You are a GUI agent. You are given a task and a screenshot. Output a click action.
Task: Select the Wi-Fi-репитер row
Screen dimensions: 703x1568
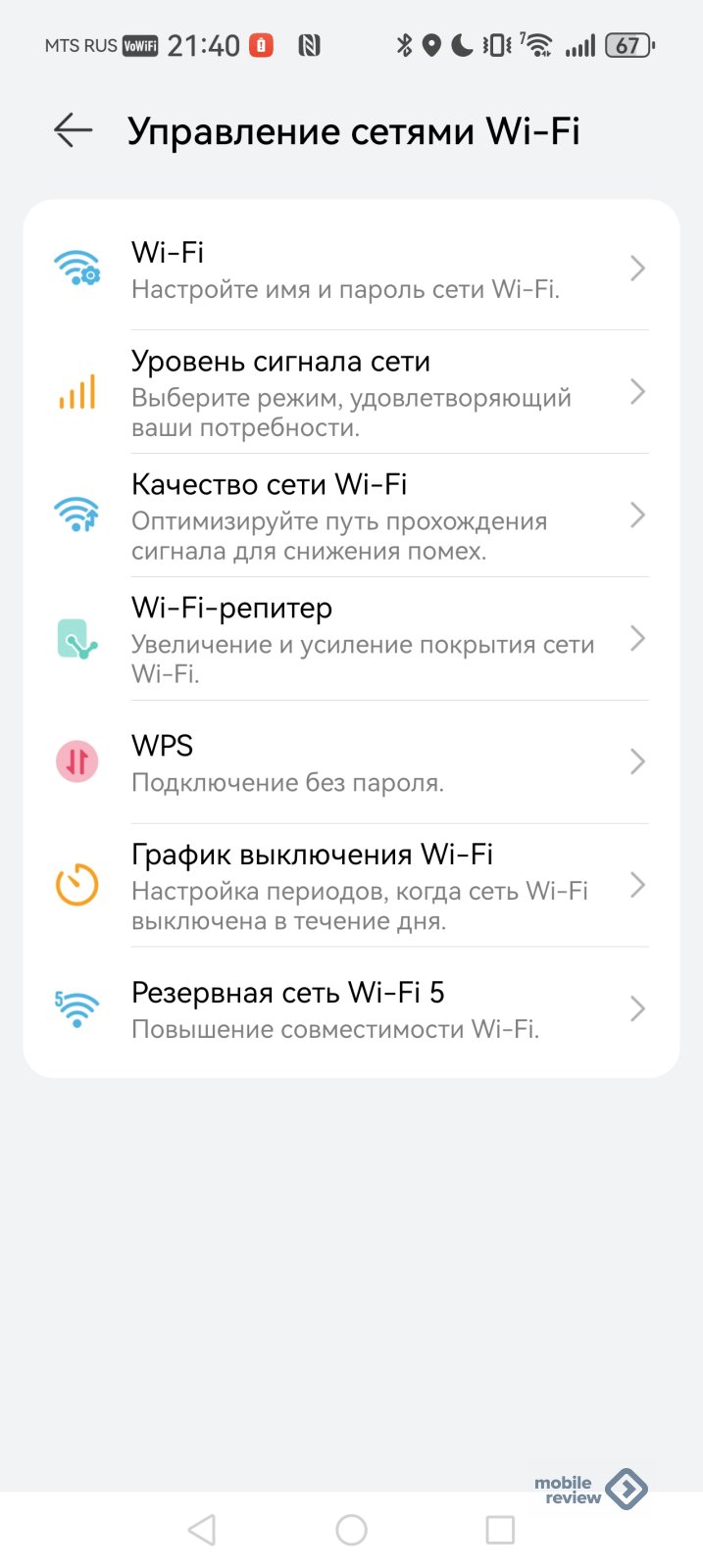click(351, 639)
